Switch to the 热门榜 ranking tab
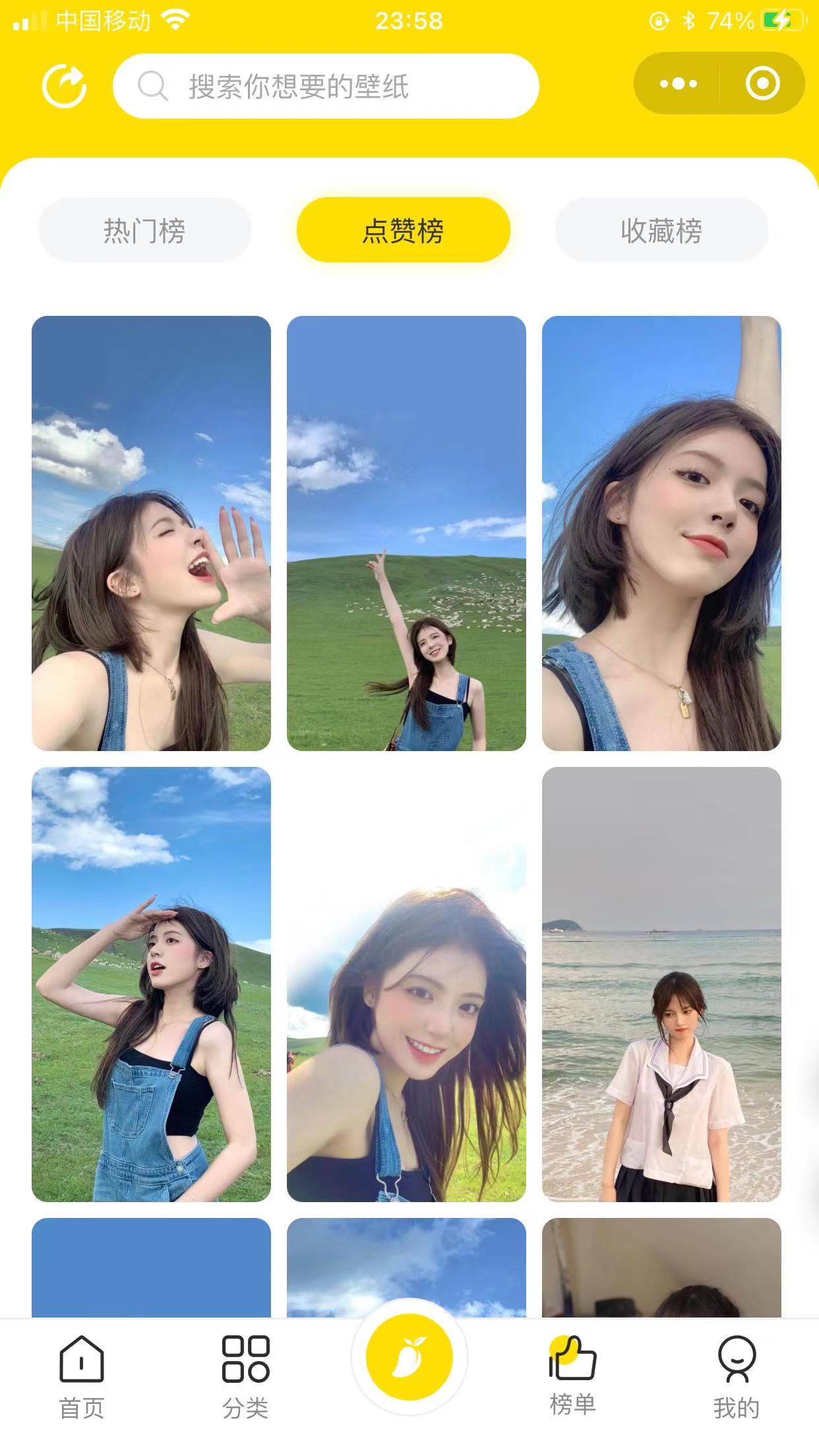The height and width of the screenshot is (1456, 819). [144, 230]
